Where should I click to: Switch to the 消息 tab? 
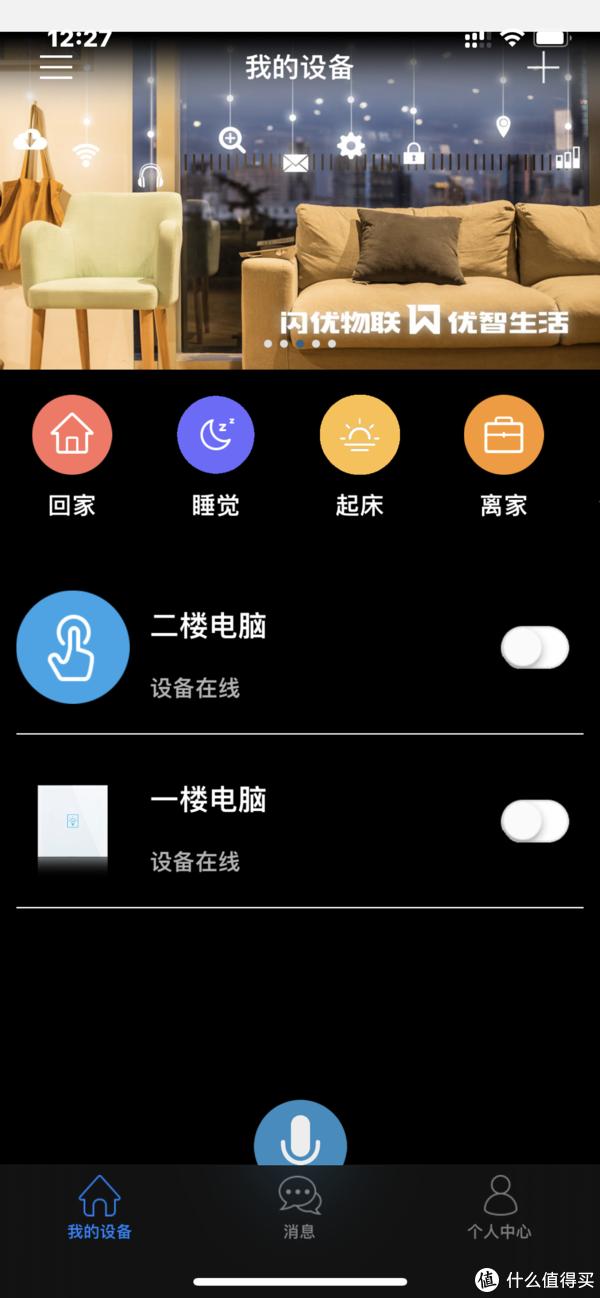tap(300, 1208)
